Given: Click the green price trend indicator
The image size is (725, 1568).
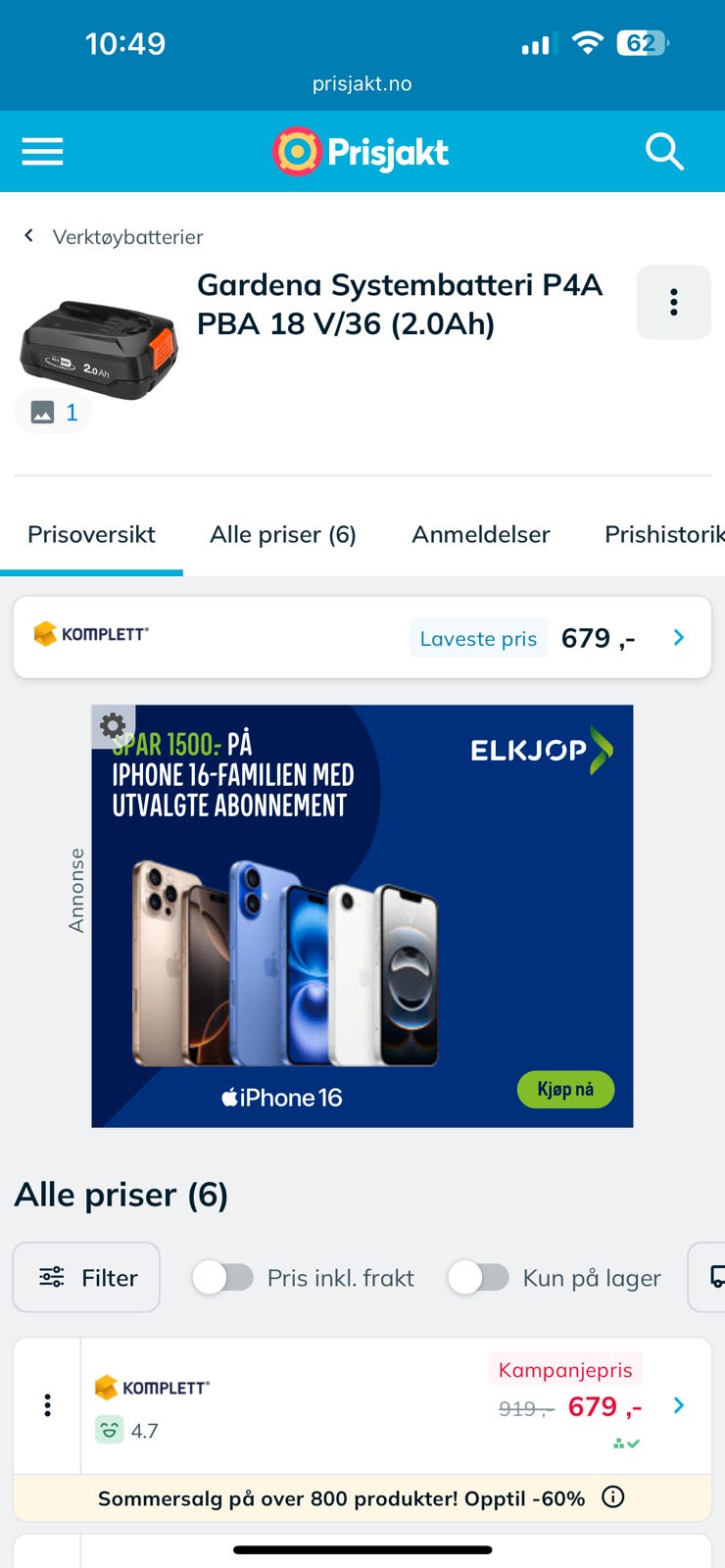Looking at the screenshot, I should (626, 1442).
